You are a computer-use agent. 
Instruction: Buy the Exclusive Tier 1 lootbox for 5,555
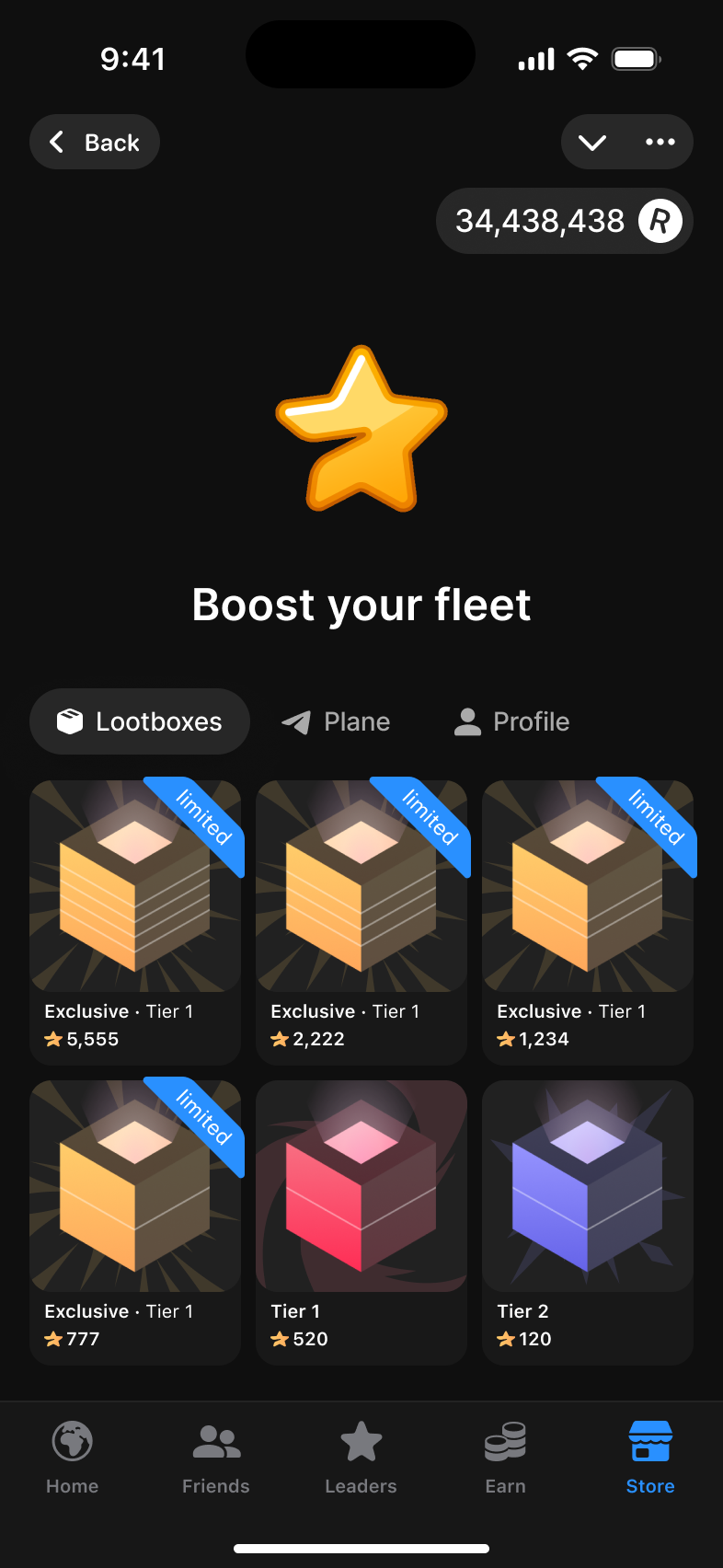(x=135, y=921)
